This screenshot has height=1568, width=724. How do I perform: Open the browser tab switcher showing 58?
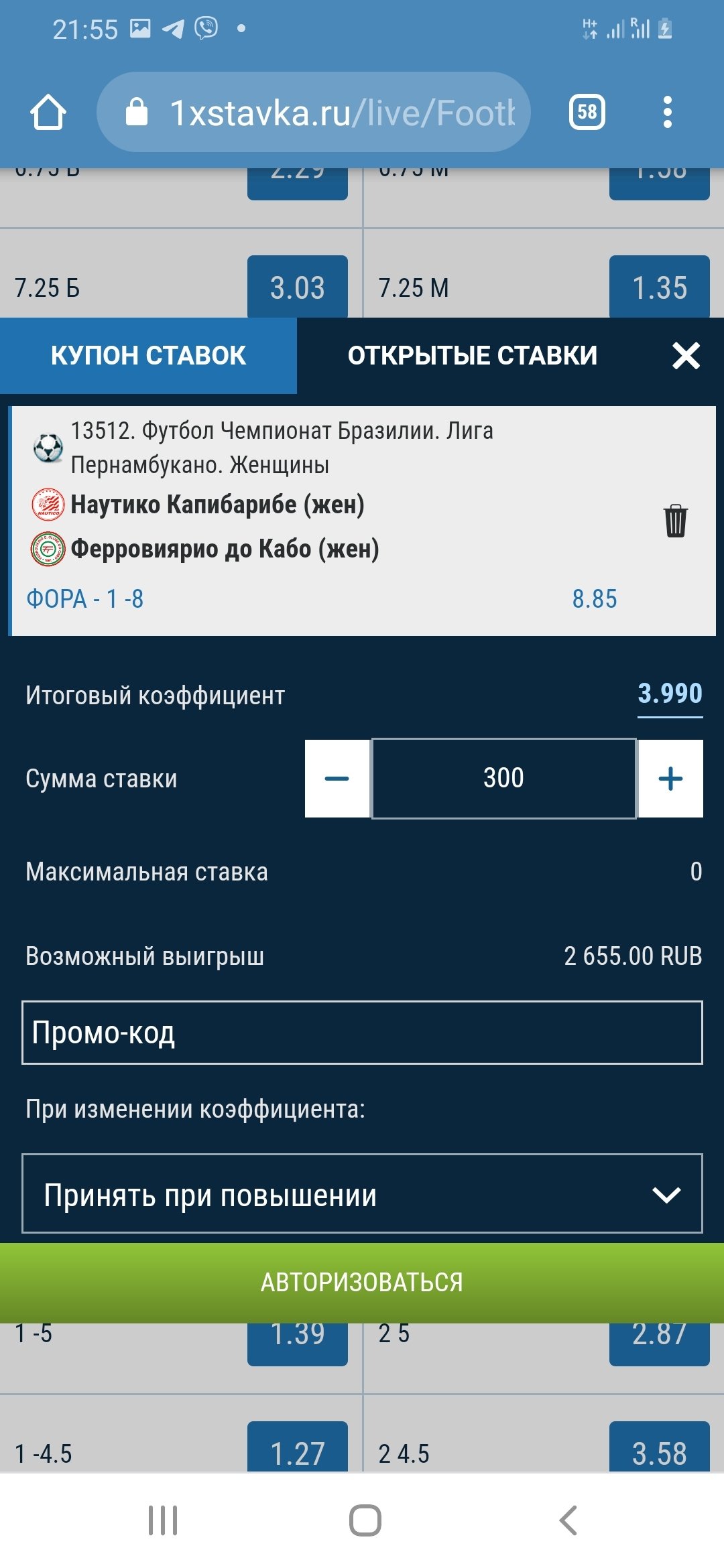click(587, 112)
